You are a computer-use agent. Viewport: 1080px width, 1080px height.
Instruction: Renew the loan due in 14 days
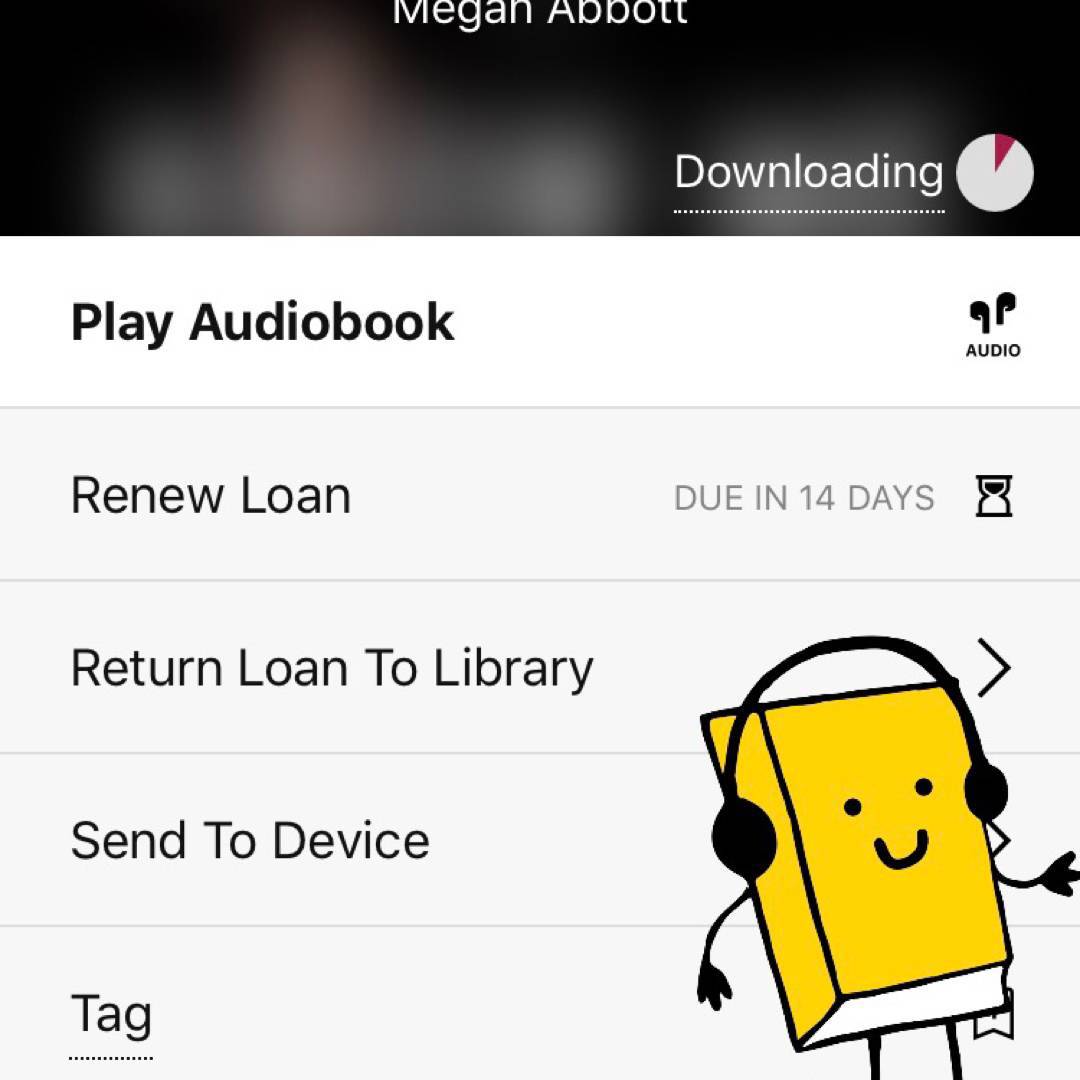(x=211, y=495)
